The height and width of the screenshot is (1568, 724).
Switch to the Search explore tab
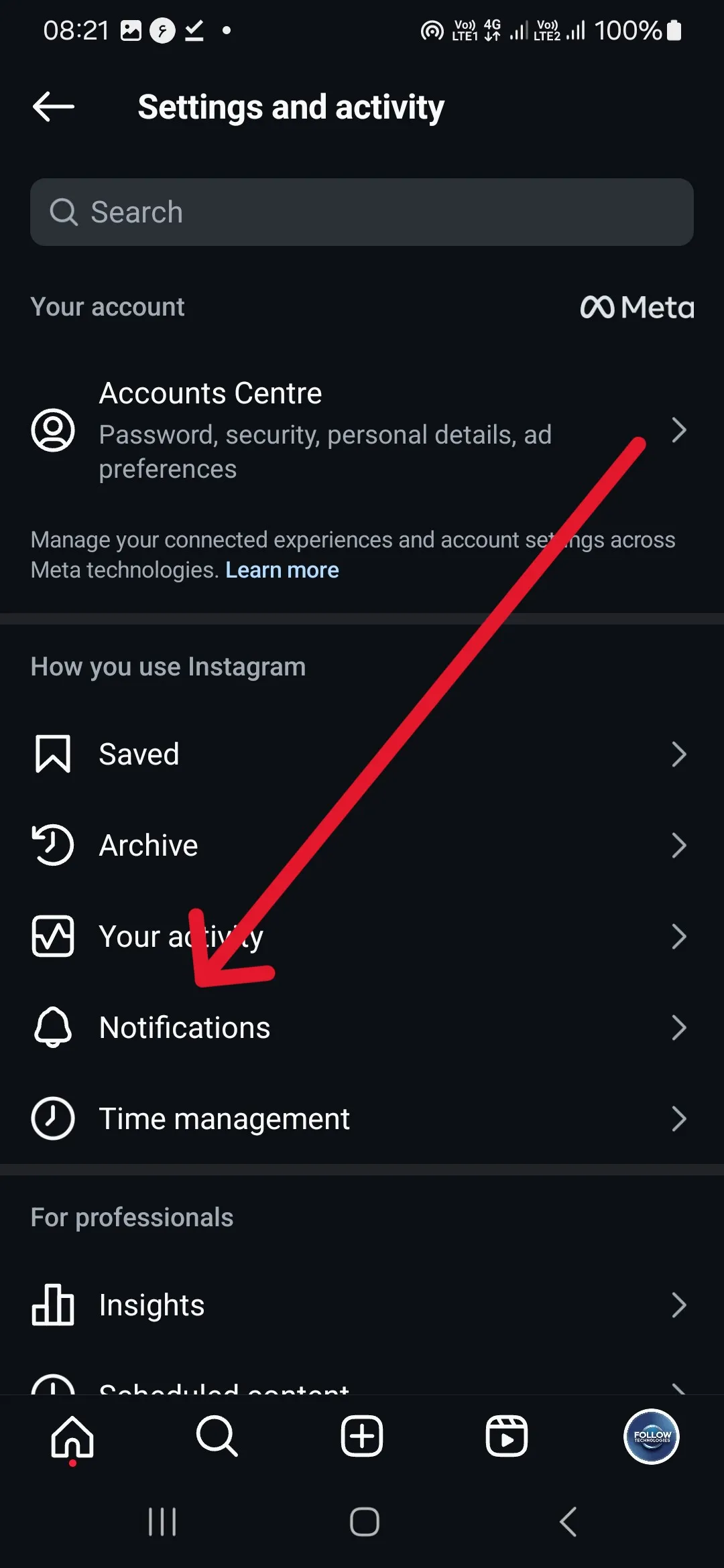217,1437
